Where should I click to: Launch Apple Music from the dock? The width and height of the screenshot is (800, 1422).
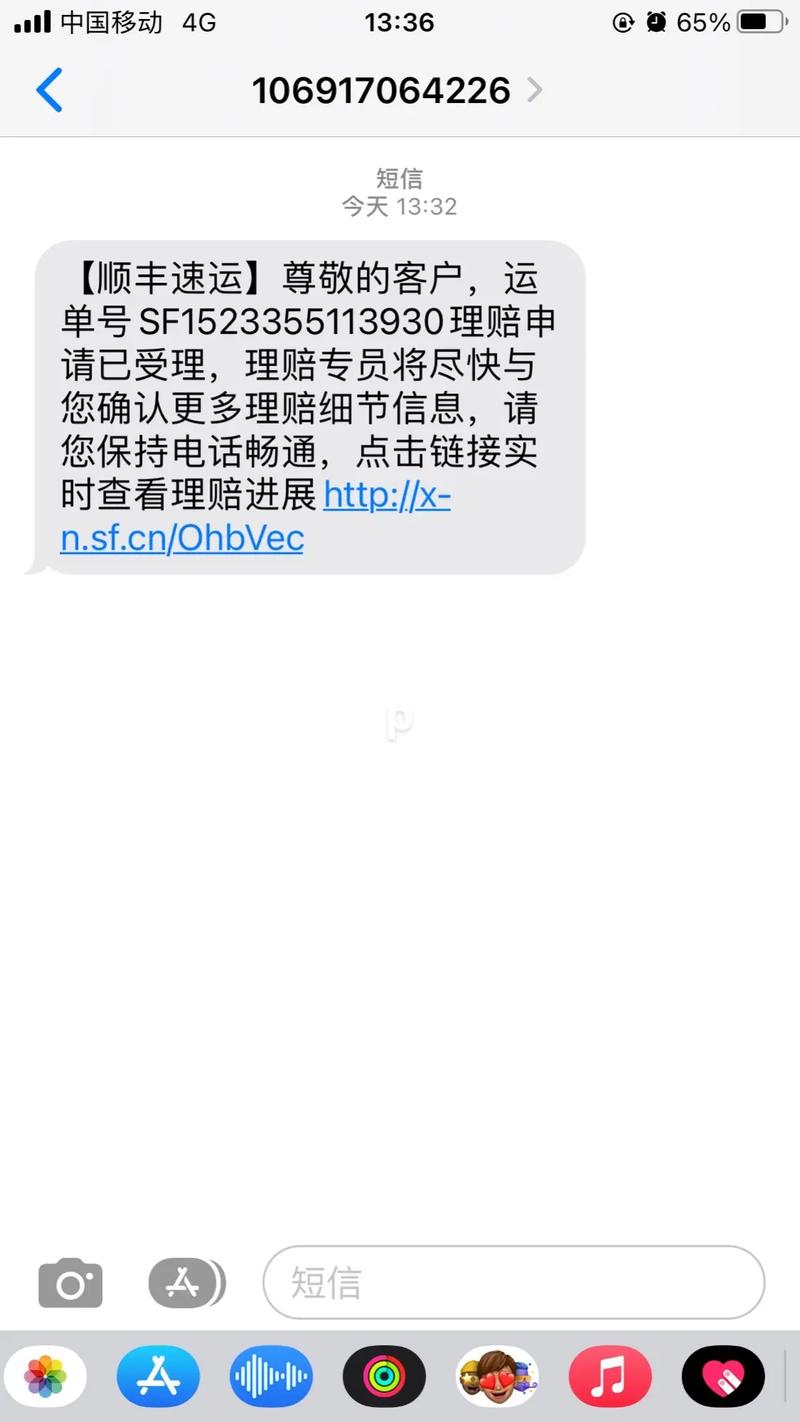pos(610,1376)
